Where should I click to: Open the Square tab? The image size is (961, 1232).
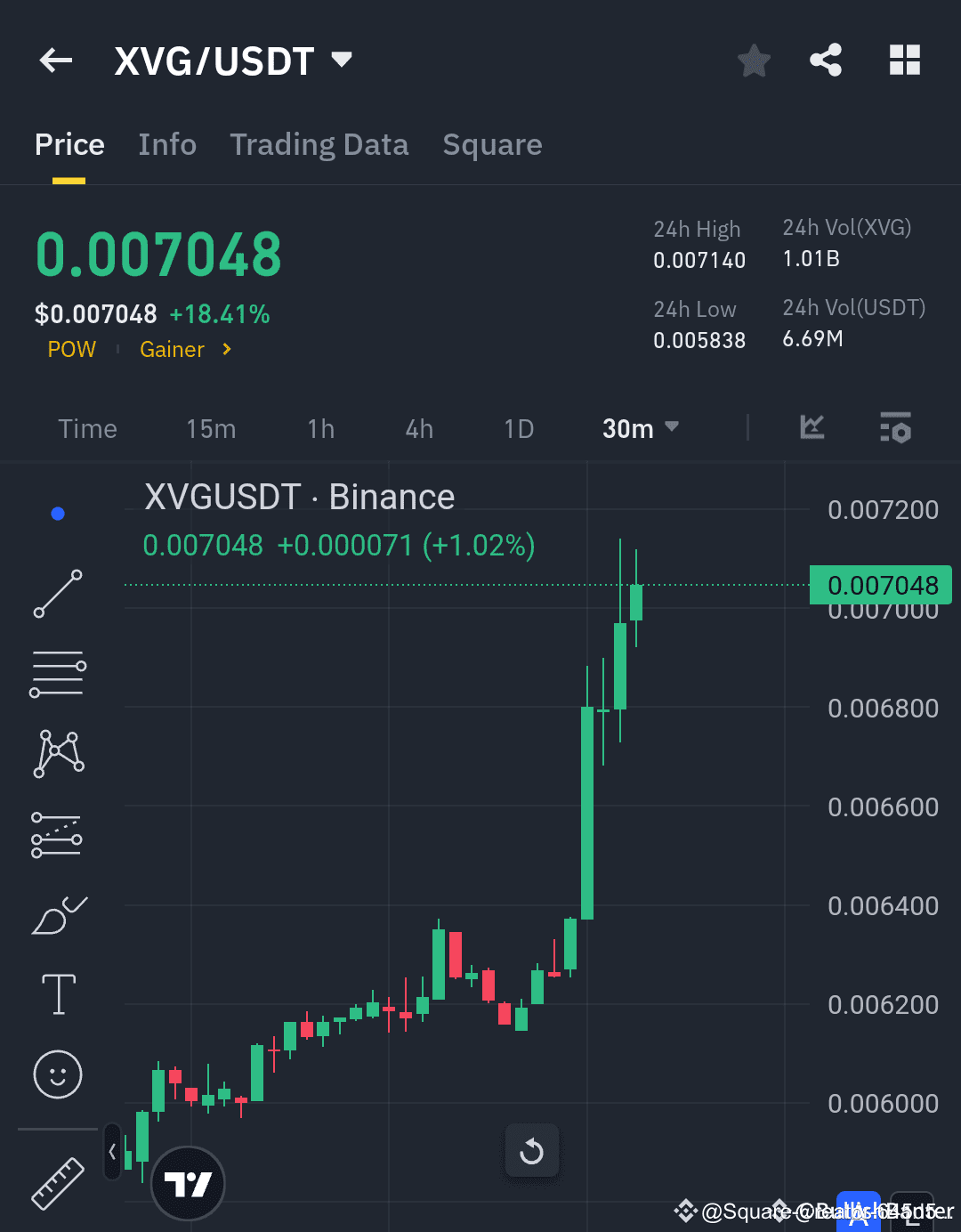[x=492, y=144]
